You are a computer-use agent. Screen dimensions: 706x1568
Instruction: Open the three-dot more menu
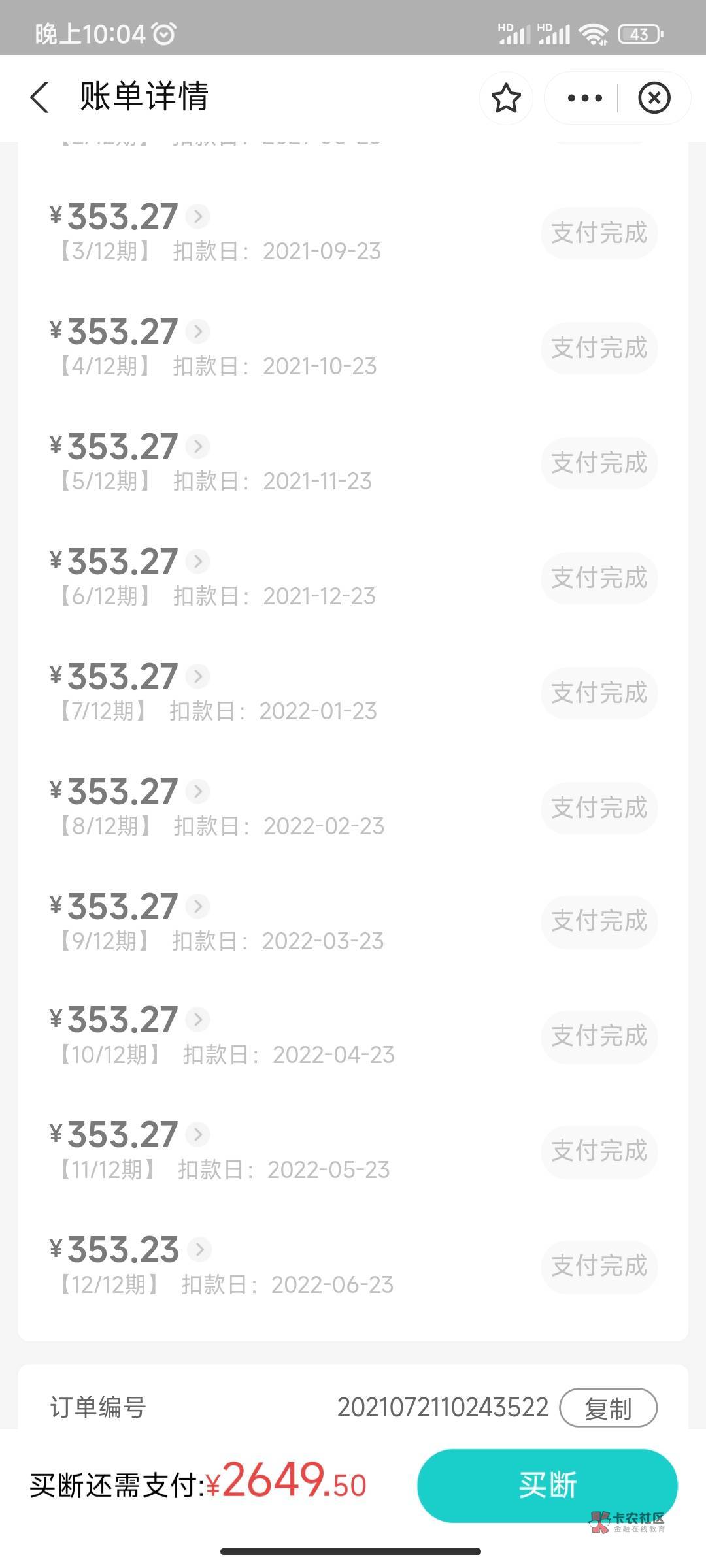click(x=584, y=98)
